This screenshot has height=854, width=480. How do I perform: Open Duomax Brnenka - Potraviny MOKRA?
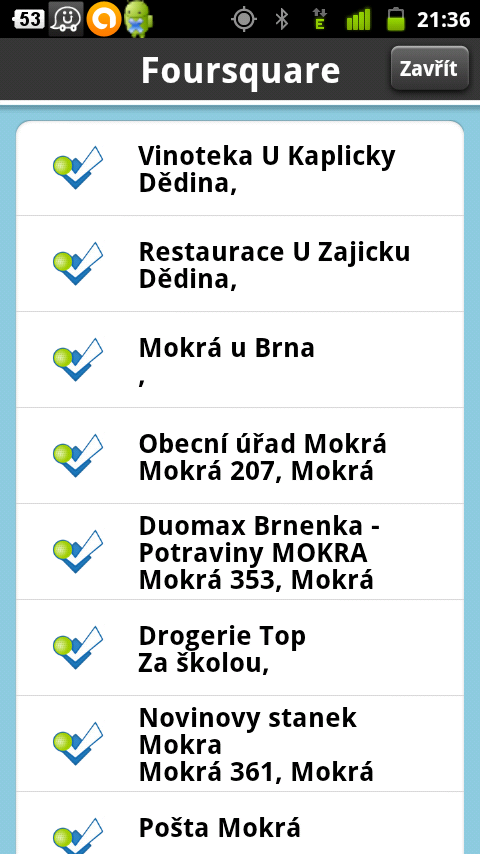(x=240, y=552)
